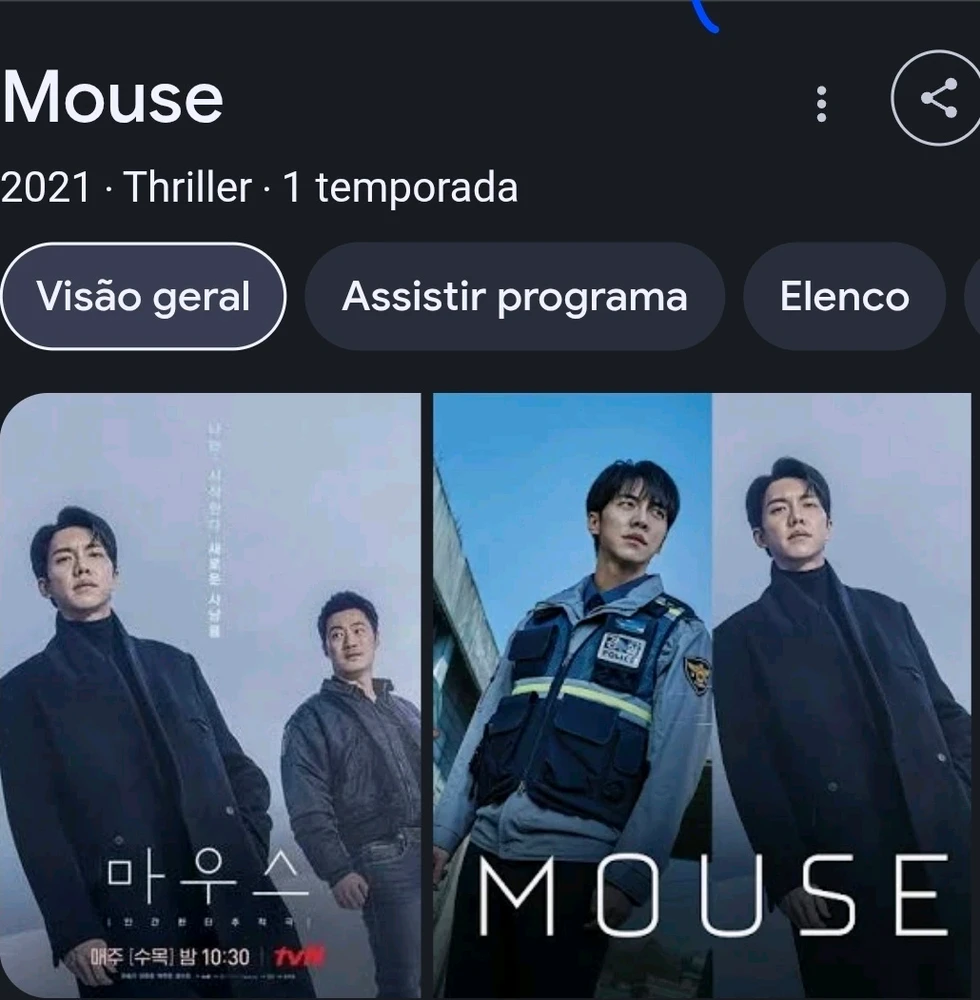Open the Elenco tab
The height and width of the screenshot is (1000, 980).
pos(844,297)
